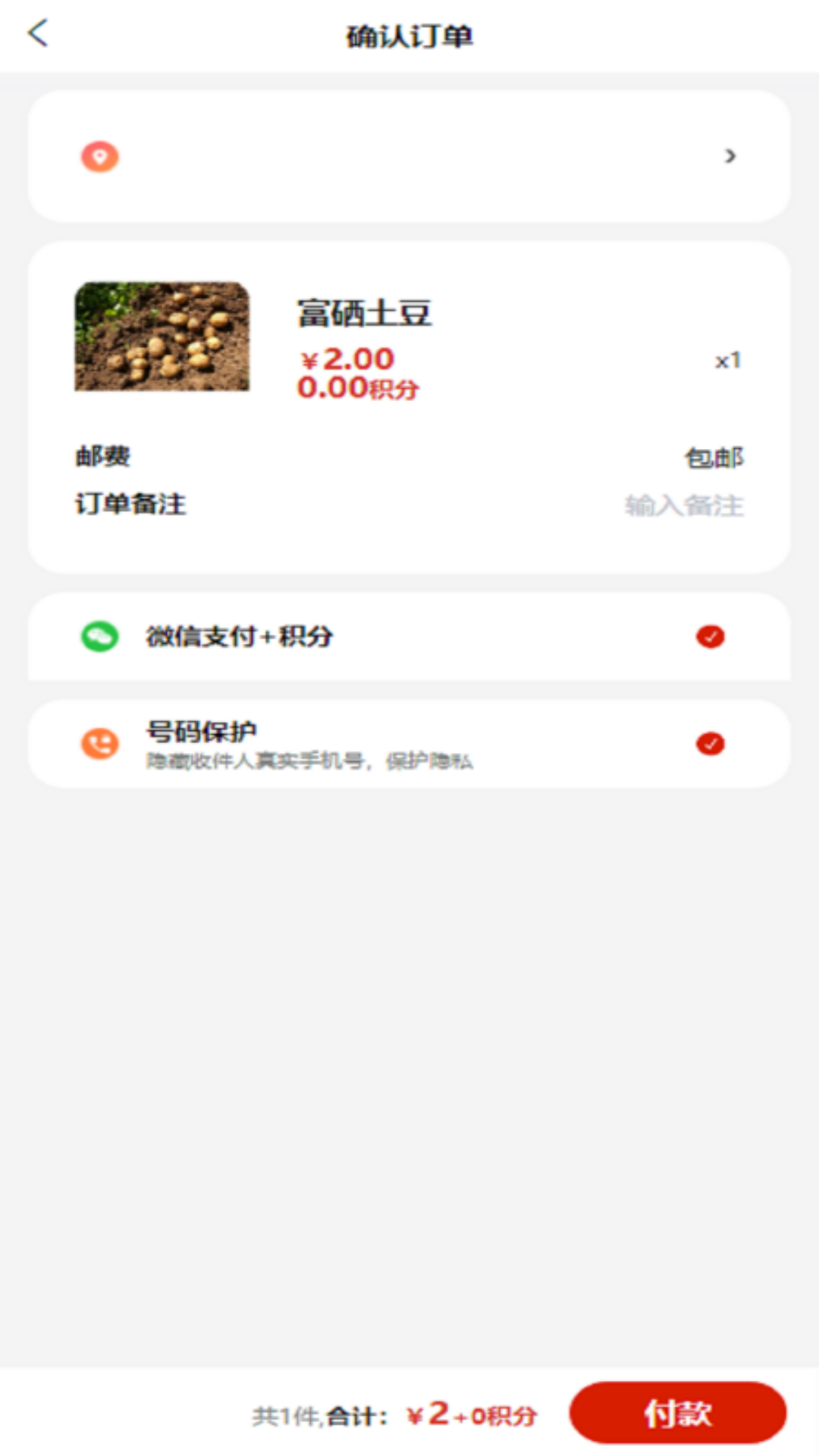Viewport: 819px width, 1456px height.
Task: Toggle the 号码保护 privacy option
Action: coord(710,743)
